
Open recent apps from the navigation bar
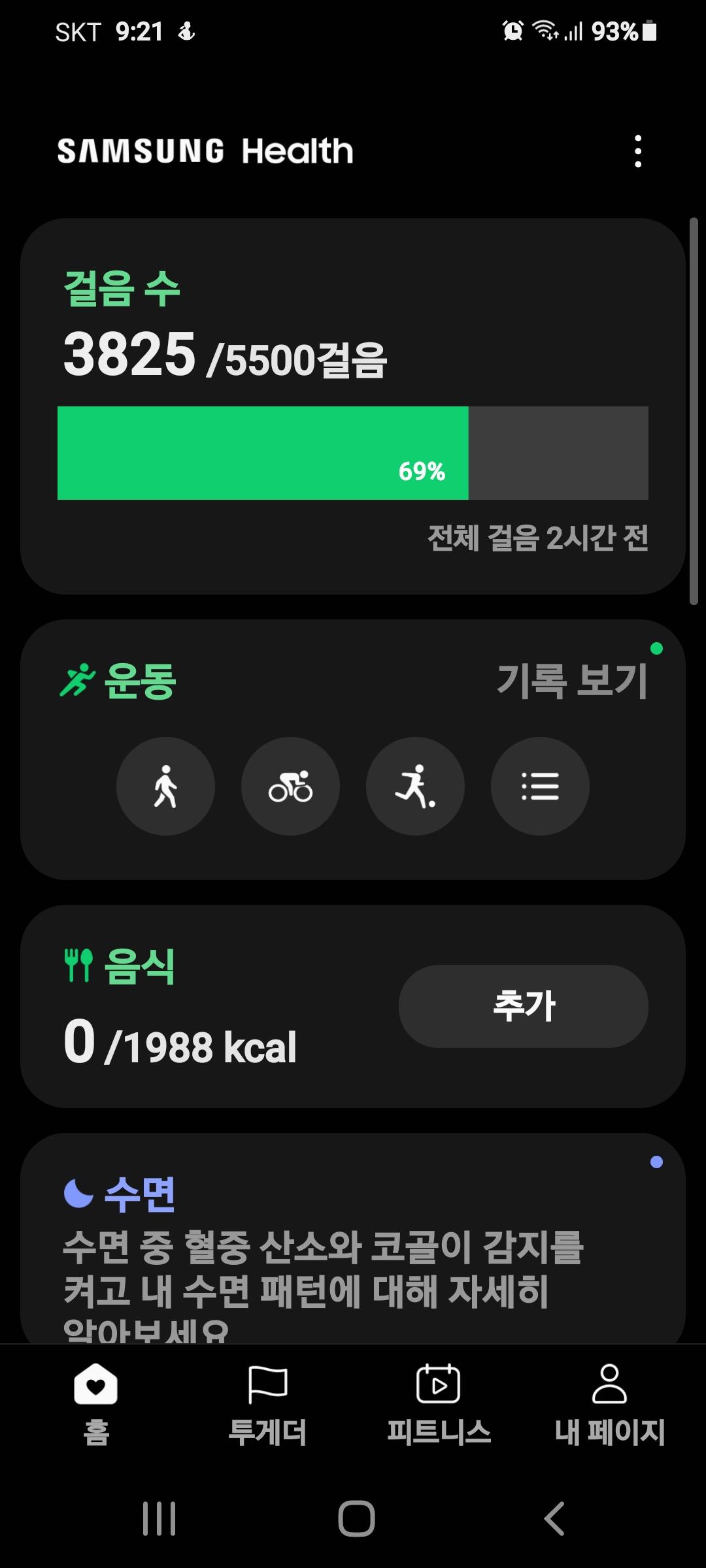point(159,1518)
